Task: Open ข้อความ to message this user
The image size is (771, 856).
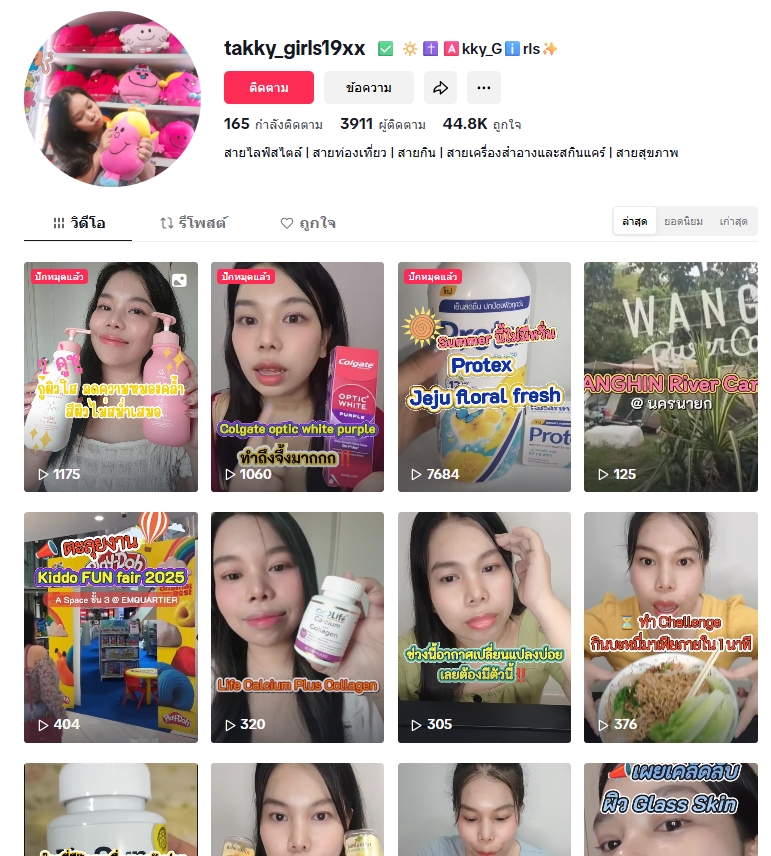Action: click(x=368, y=88)
